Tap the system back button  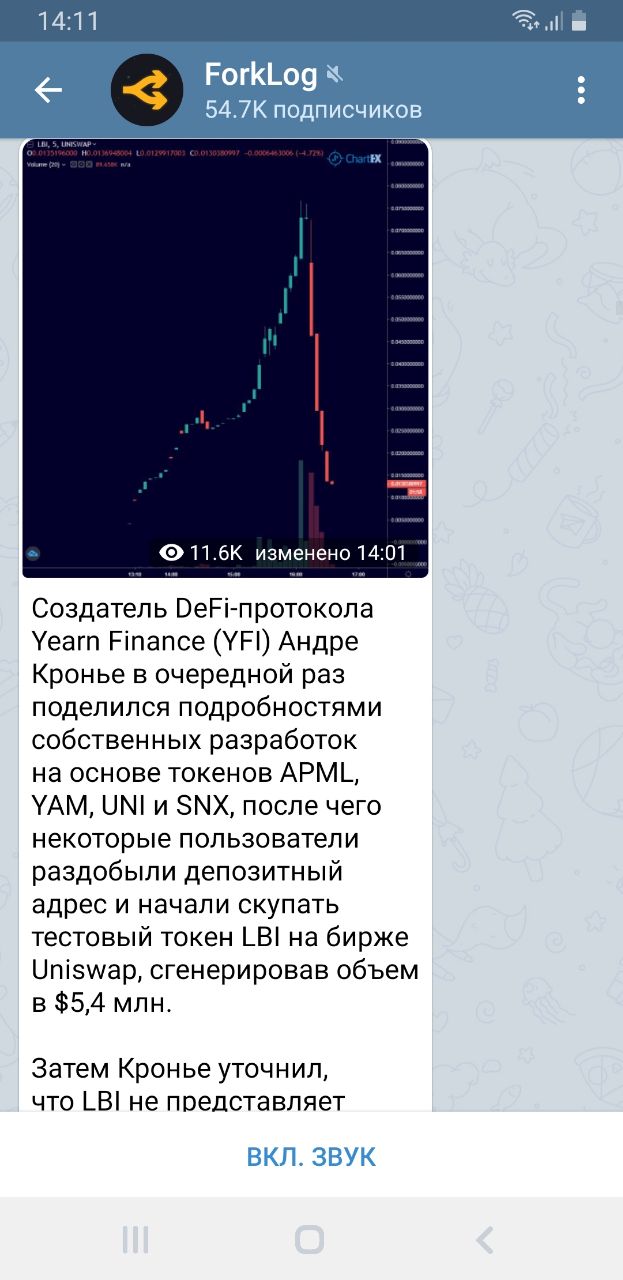pos(485,1240)
